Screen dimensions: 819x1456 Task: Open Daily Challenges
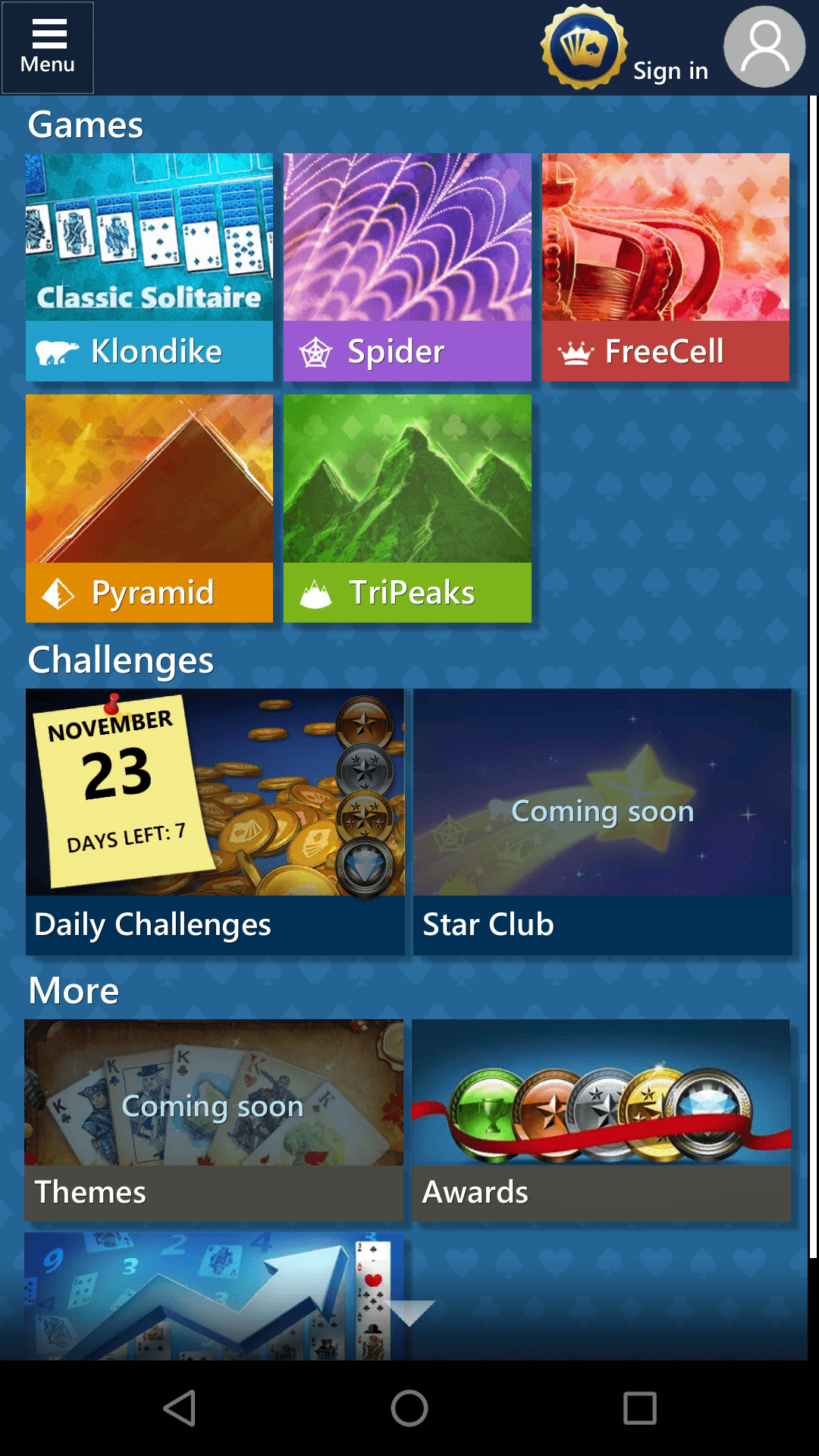click(x=215, y=821)
